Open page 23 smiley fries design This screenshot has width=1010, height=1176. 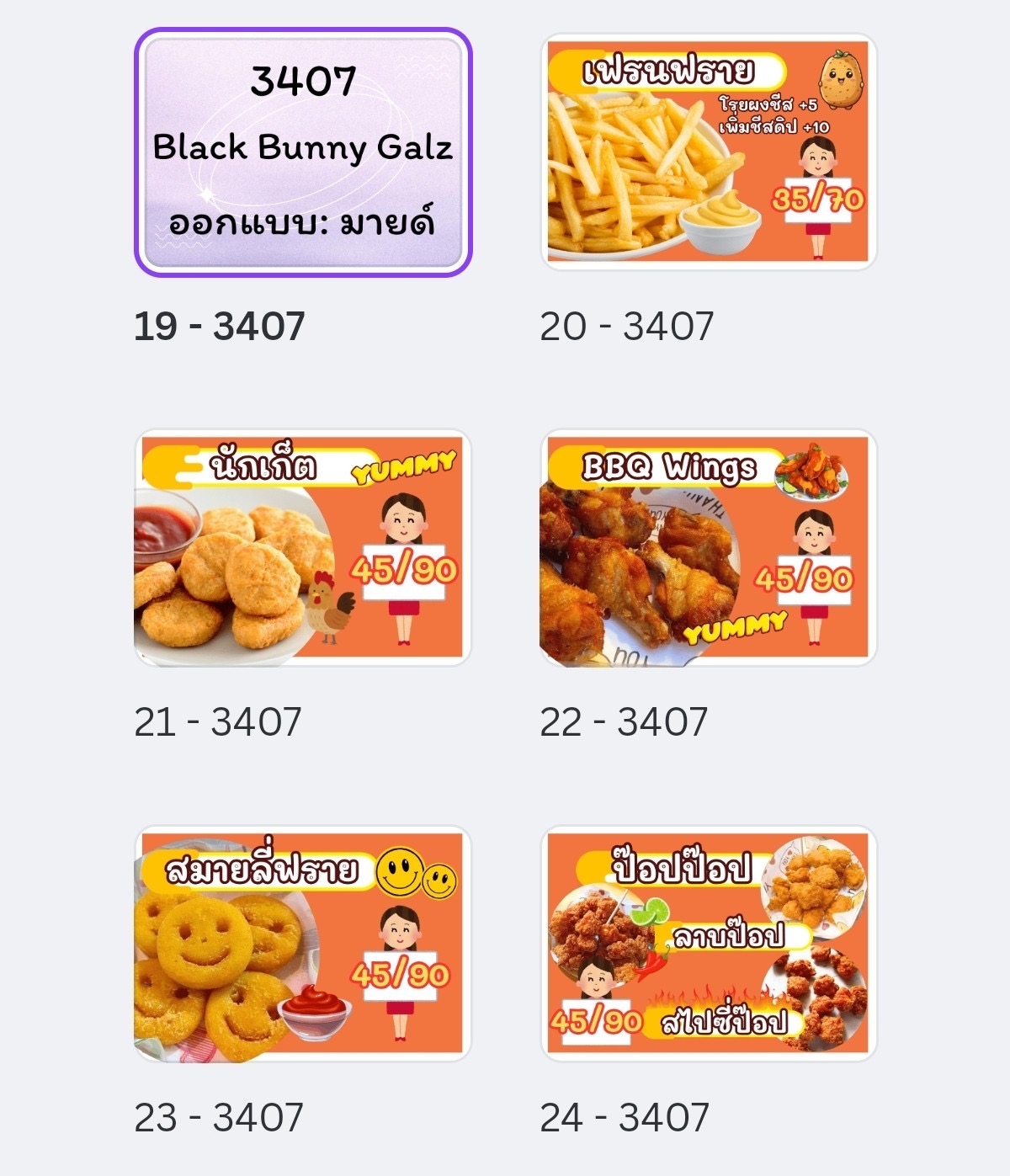point(303,944)
